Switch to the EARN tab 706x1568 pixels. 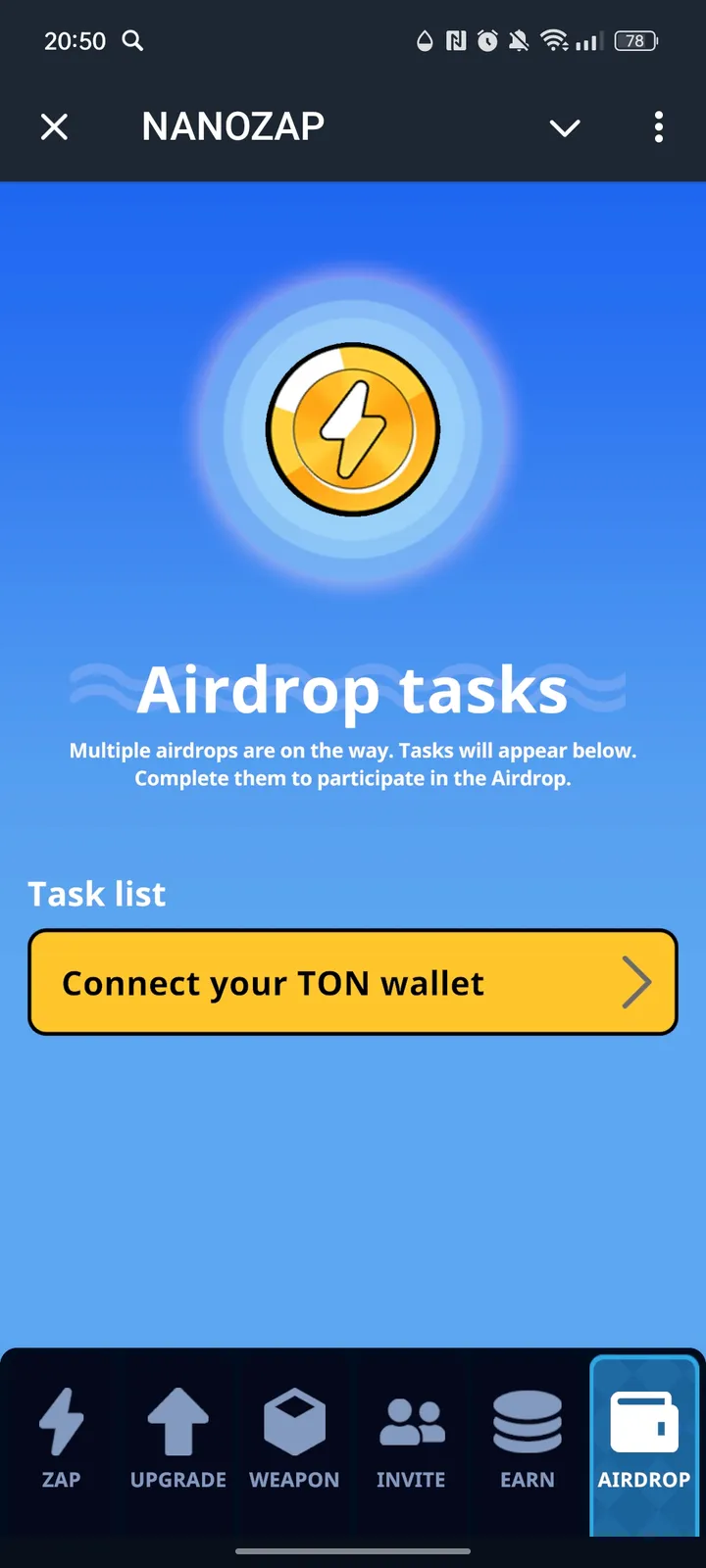coord(527,1445)
